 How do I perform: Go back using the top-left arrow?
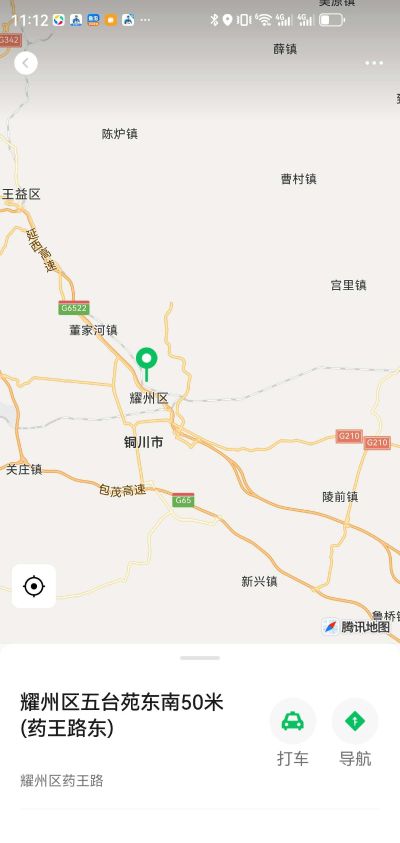pos(26,63)
